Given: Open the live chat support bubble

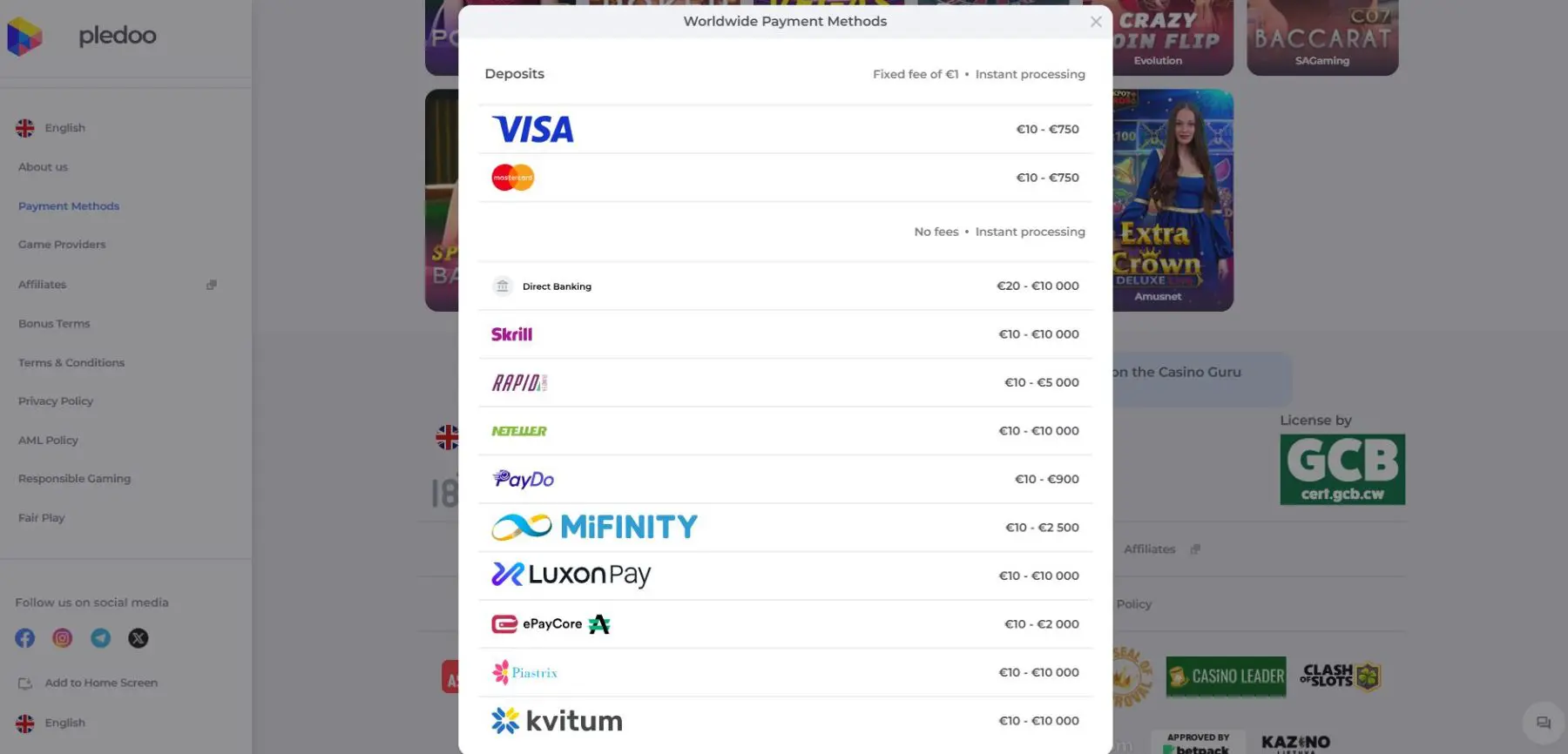Looking at the screenshot, I should (x=1543, y=723).
